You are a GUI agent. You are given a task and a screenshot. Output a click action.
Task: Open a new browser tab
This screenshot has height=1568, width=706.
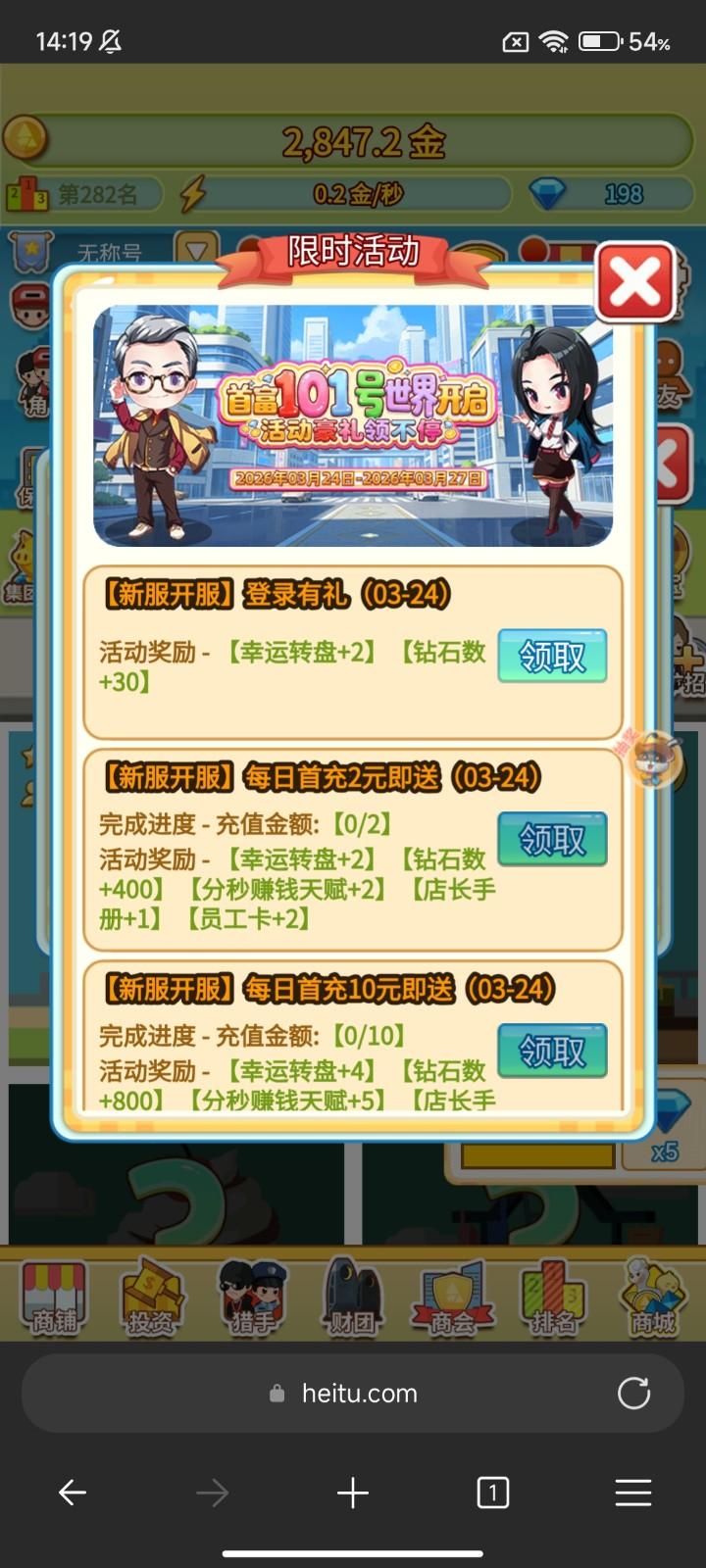(353, 1493)
